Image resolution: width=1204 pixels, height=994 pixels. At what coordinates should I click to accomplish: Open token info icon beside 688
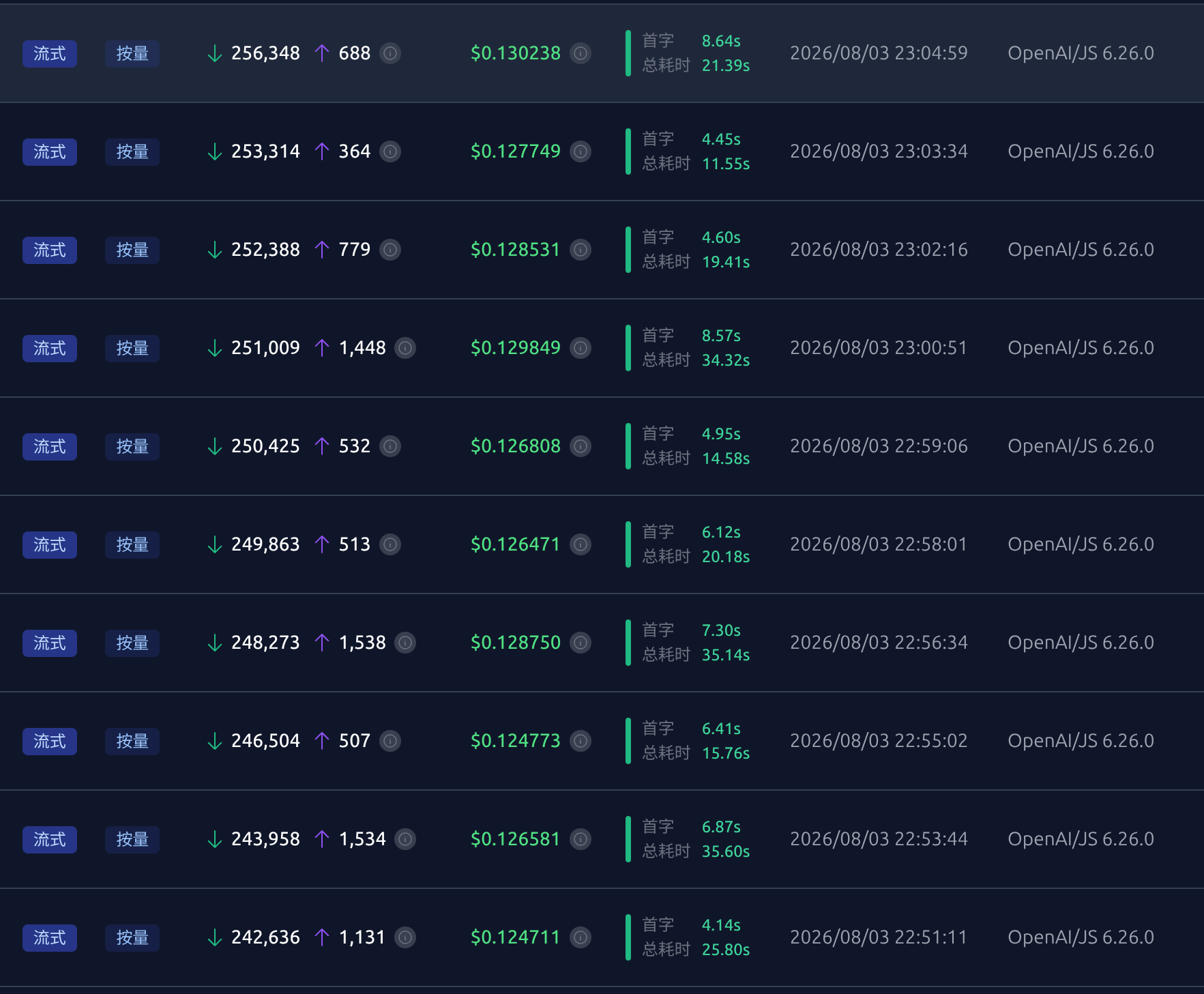(390, 53)
